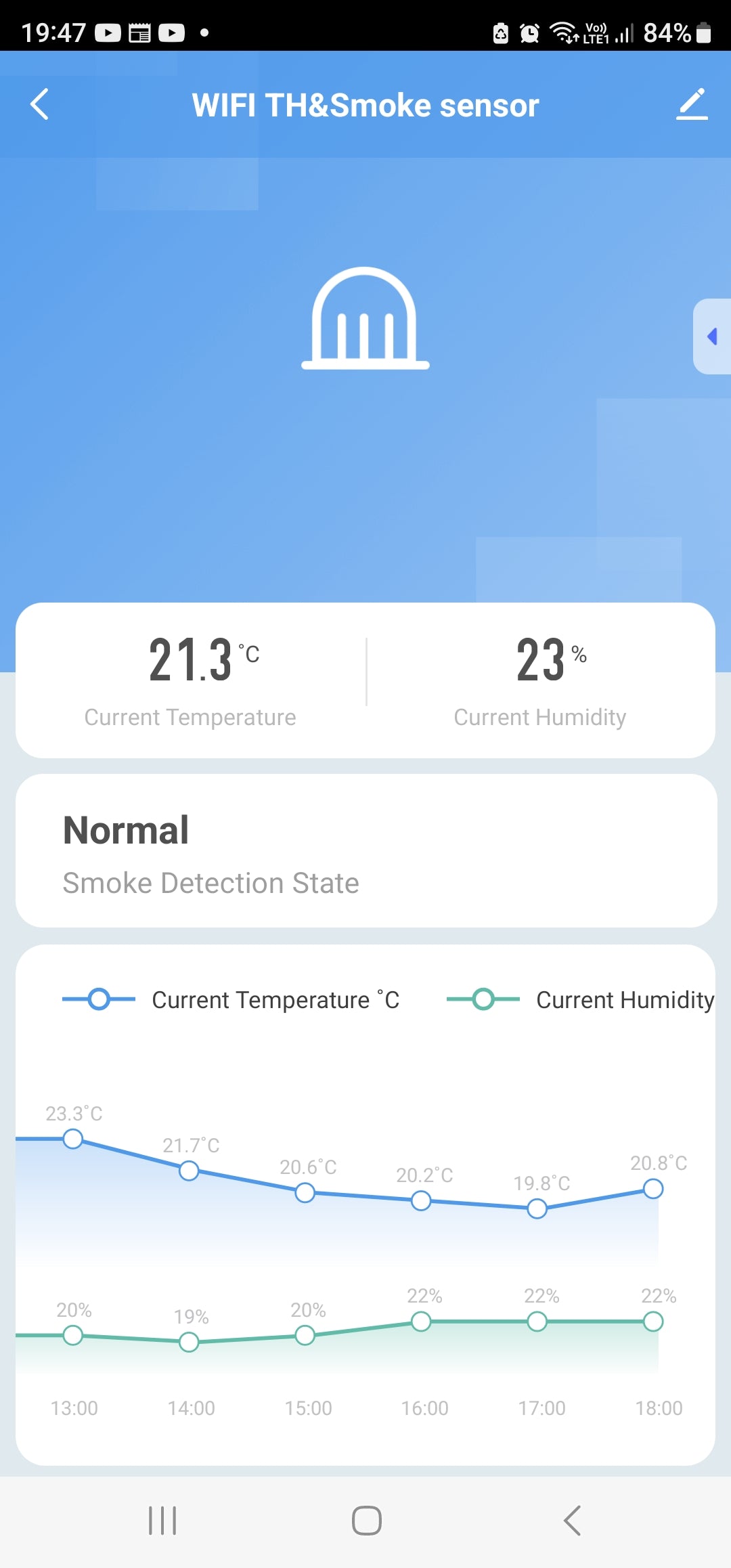Screen dimensions: 731x1568
Task: Open the Smoke Detection State card
Action: pyautogui.click(x=365, y=851)
